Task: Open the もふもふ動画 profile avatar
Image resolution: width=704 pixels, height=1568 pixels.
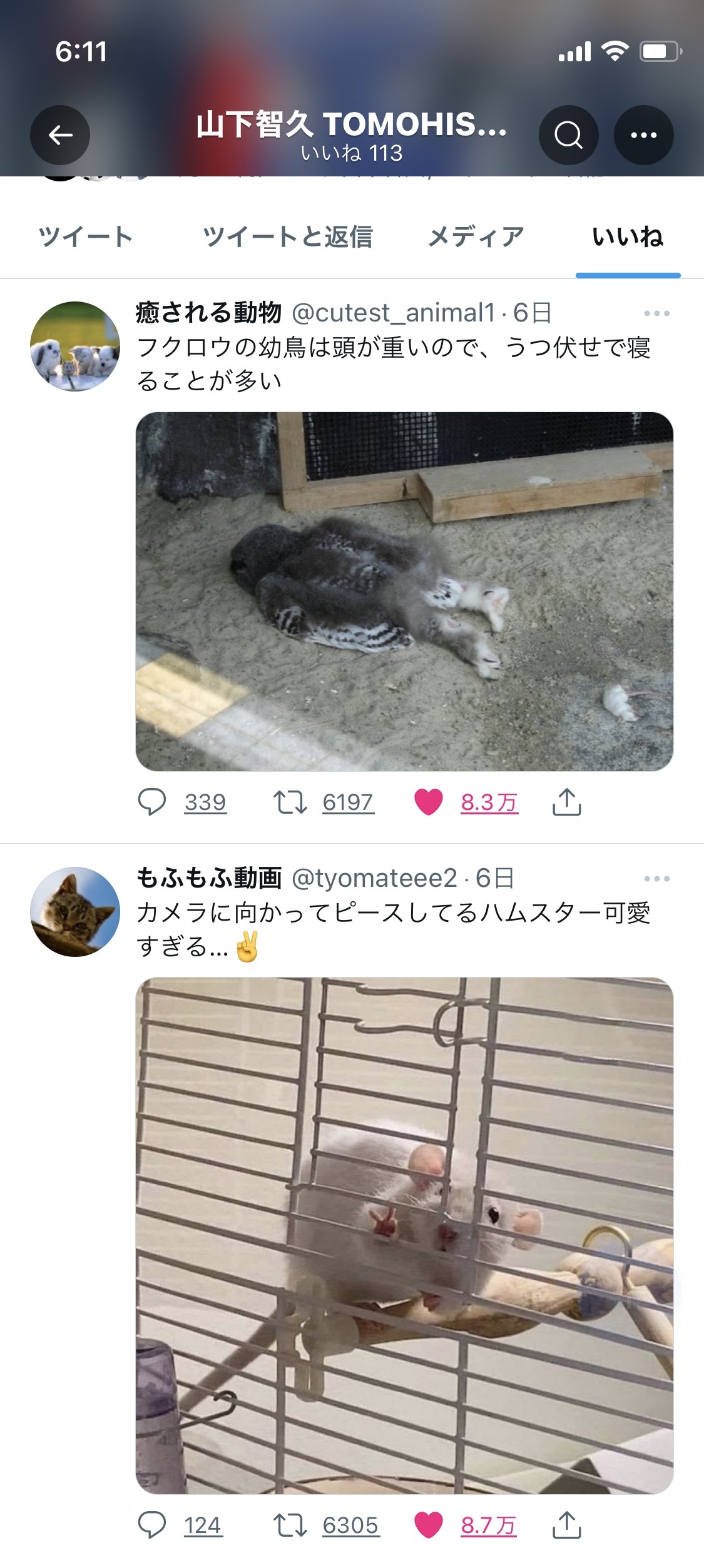Action: [75, 911]
